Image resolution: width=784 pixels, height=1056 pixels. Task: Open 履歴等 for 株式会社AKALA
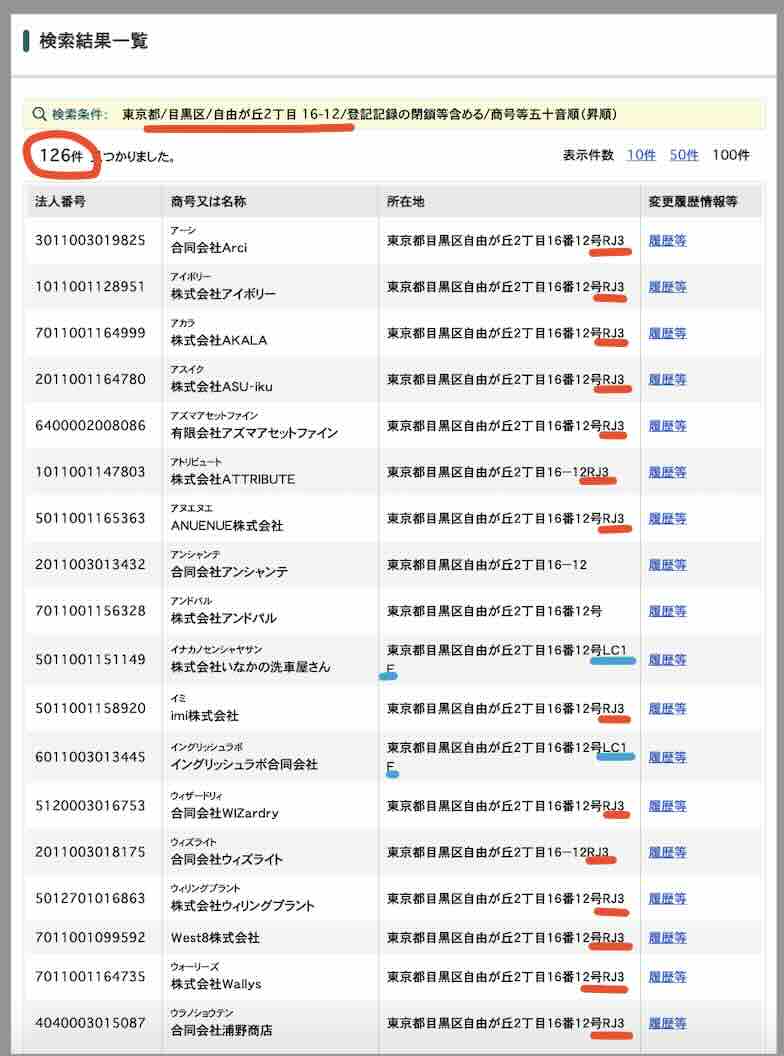[x=666, y=333]
